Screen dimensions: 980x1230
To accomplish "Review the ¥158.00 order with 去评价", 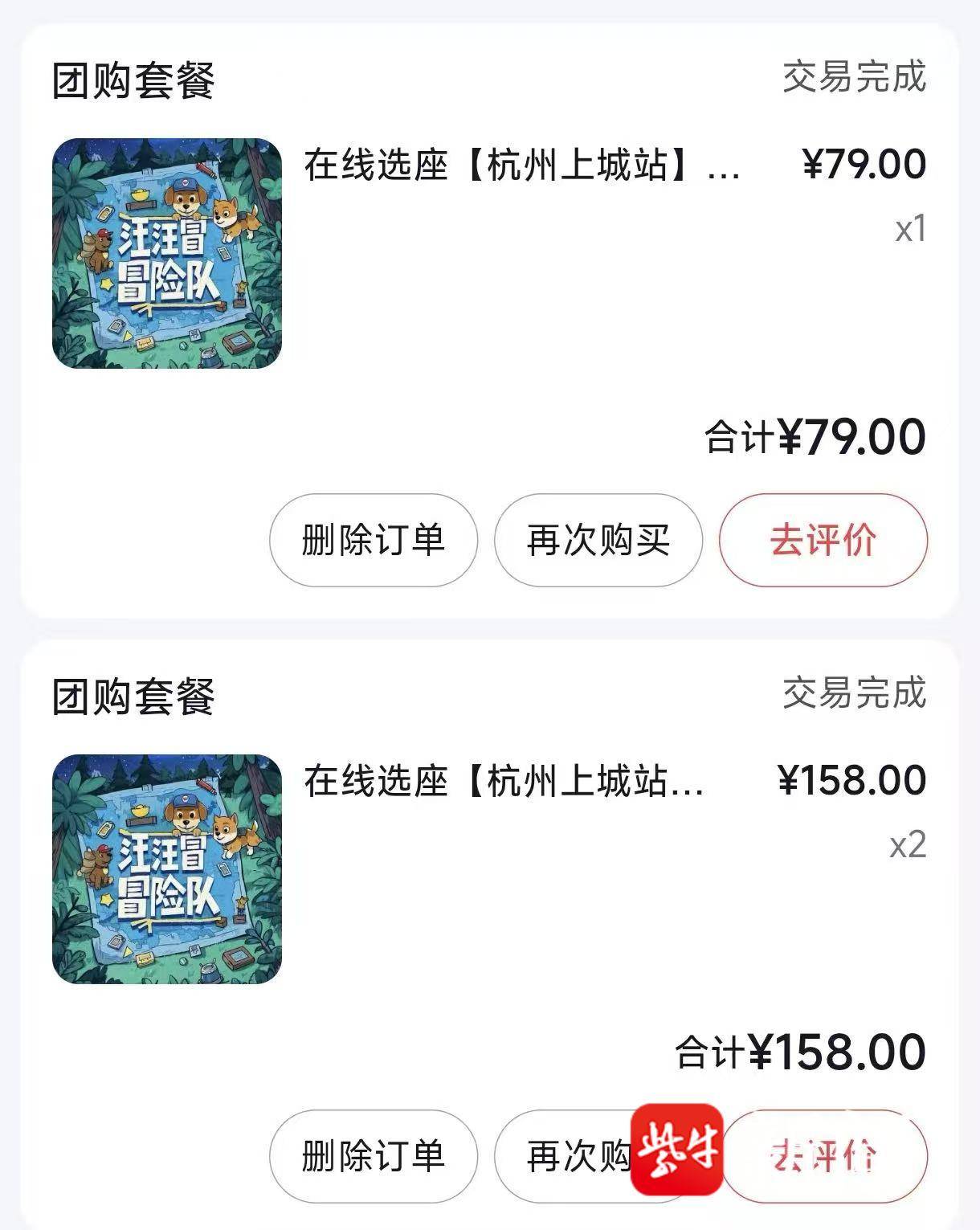I will [827, 1156].
